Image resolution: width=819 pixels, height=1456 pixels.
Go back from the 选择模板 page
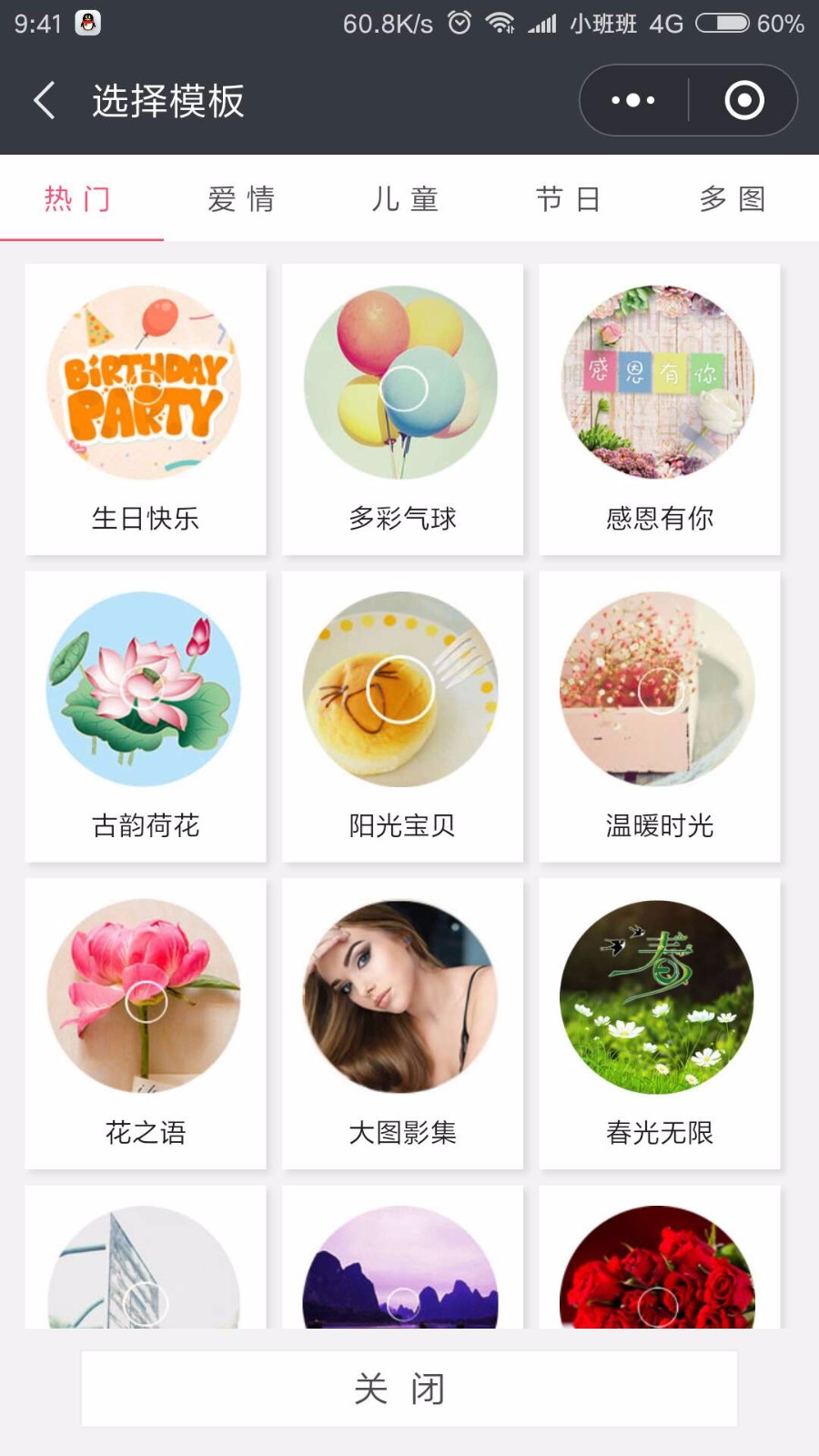(45, 100)
